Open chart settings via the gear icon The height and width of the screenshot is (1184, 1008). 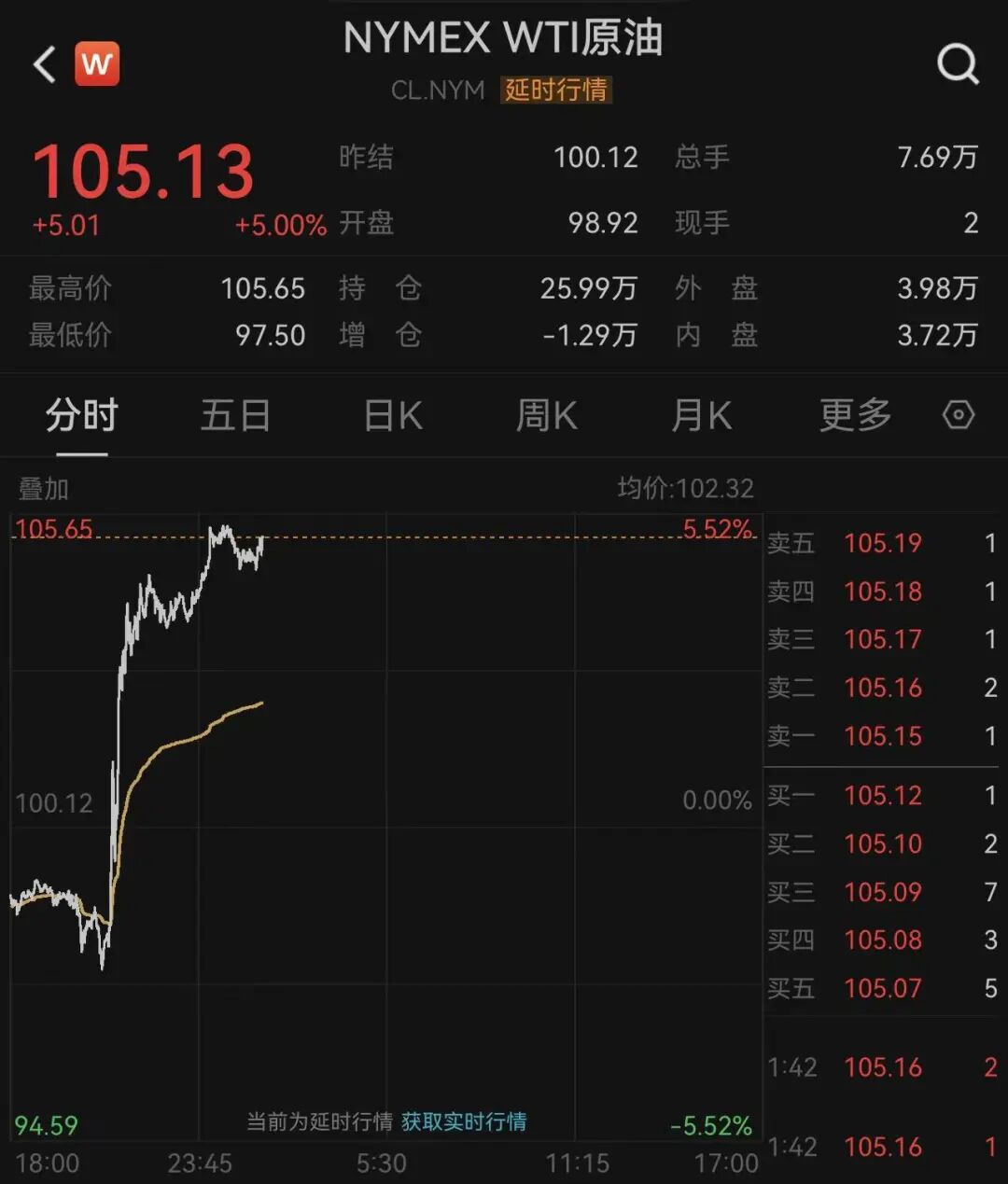point(958,416)
